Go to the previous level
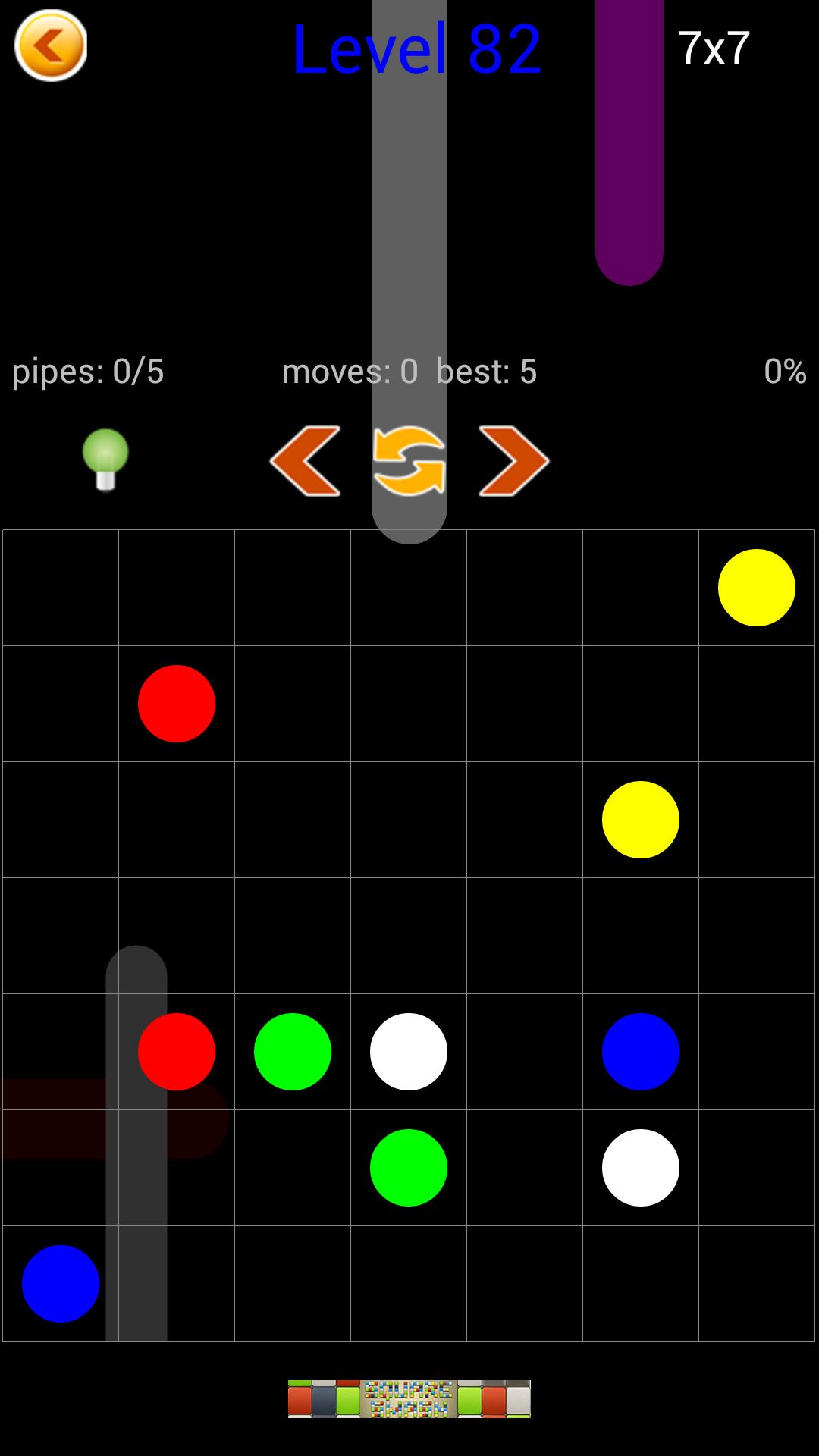Image resolution: width=819 pixels, height=1456 pixels. [306, 461]
